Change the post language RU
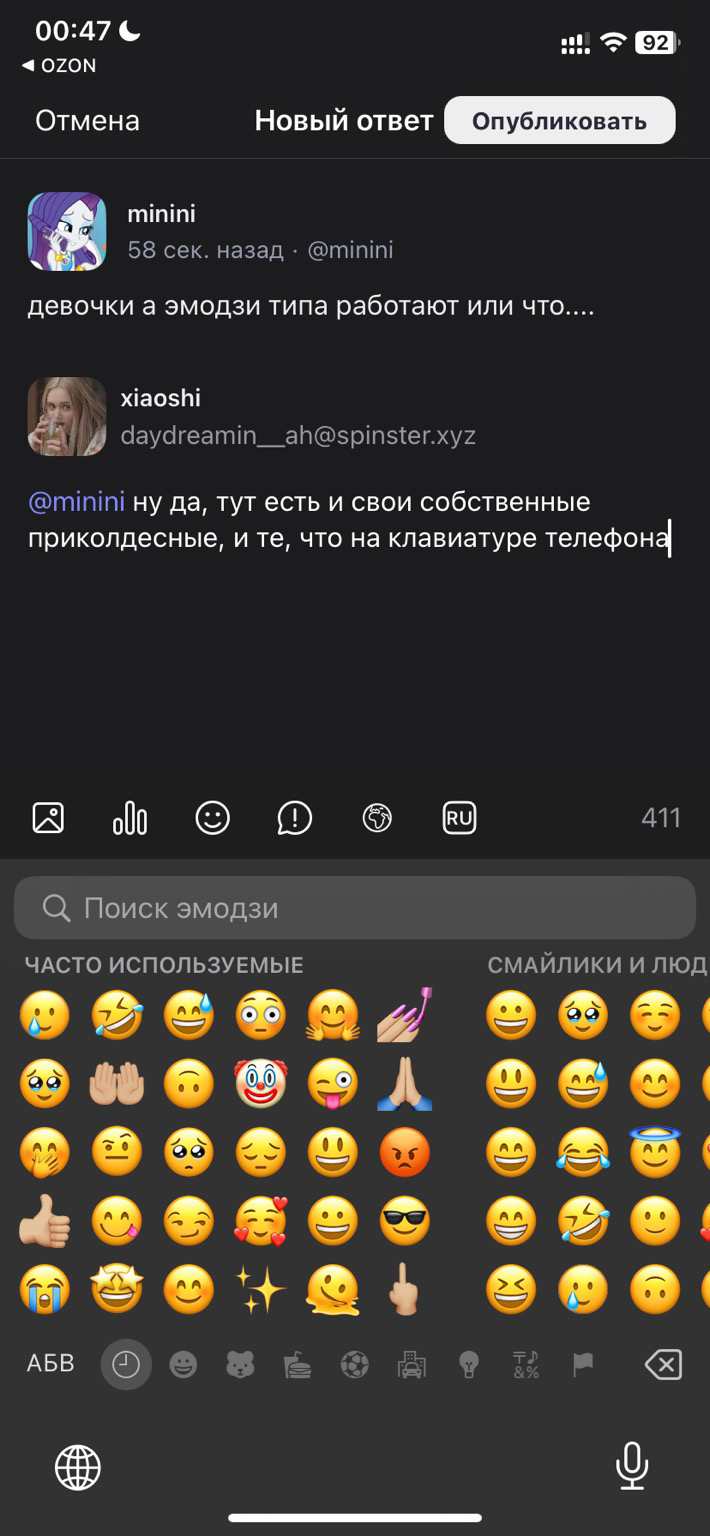This screenshot has height=1536, width=710. 459,818
